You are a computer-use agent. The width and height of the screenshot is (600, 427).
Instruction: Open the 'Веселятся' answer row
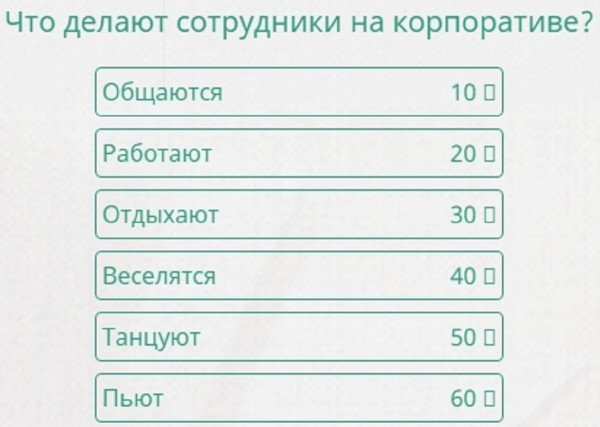299,276
